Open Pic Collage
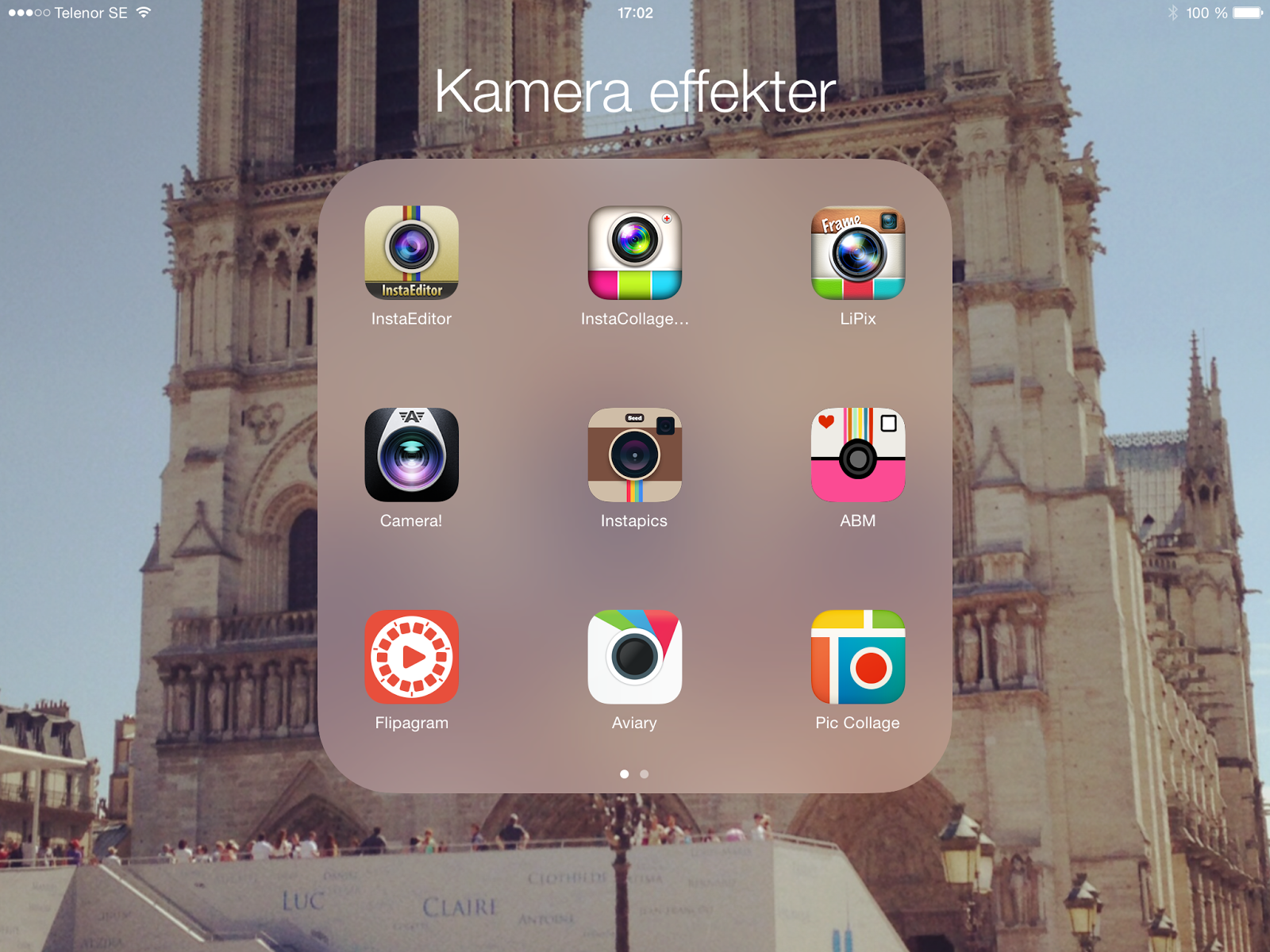 (x=857, y=657)
